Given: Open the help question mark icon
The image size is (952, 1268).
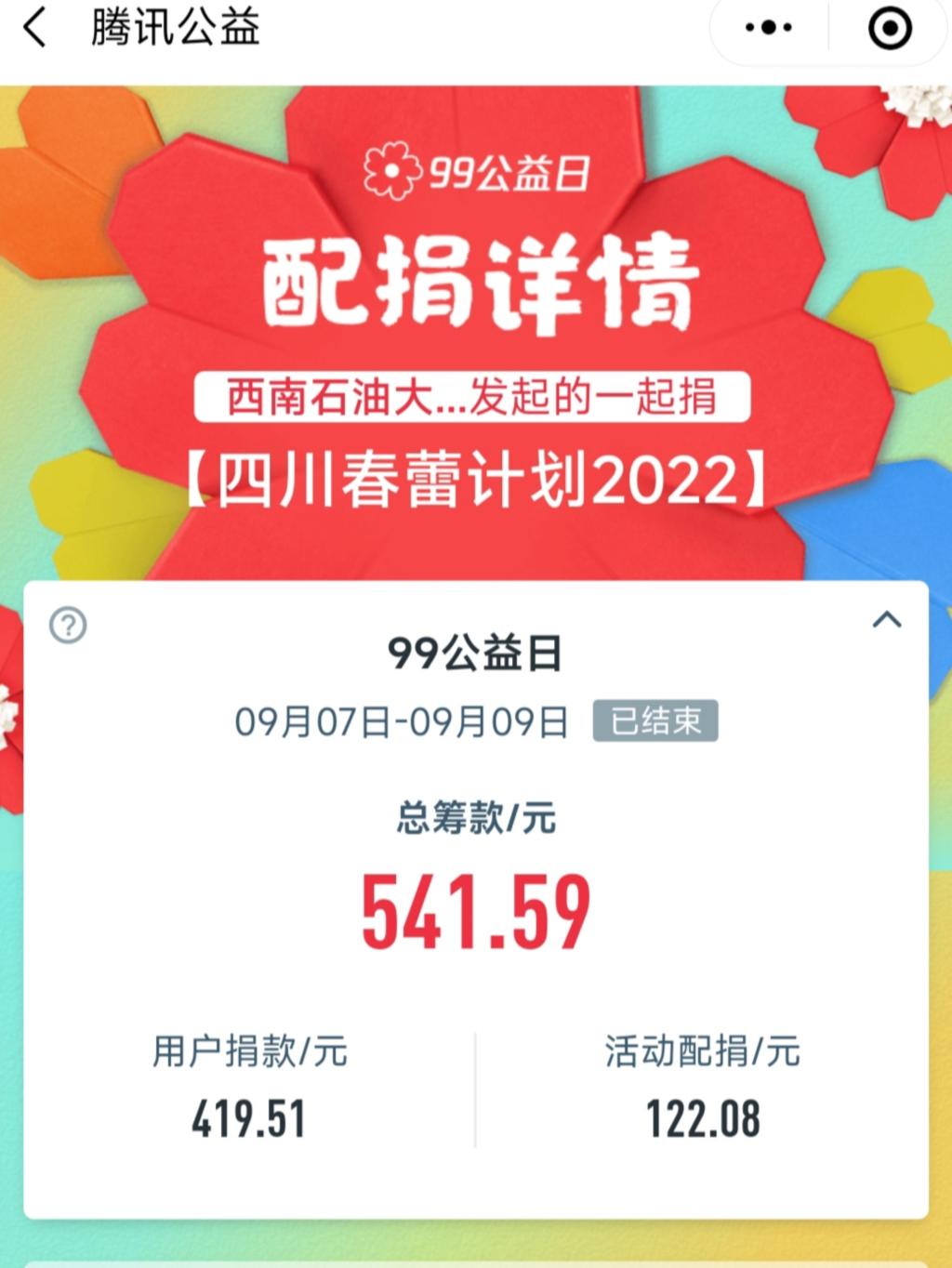Looking at the screenshot, I should click(x=68, y=626).
